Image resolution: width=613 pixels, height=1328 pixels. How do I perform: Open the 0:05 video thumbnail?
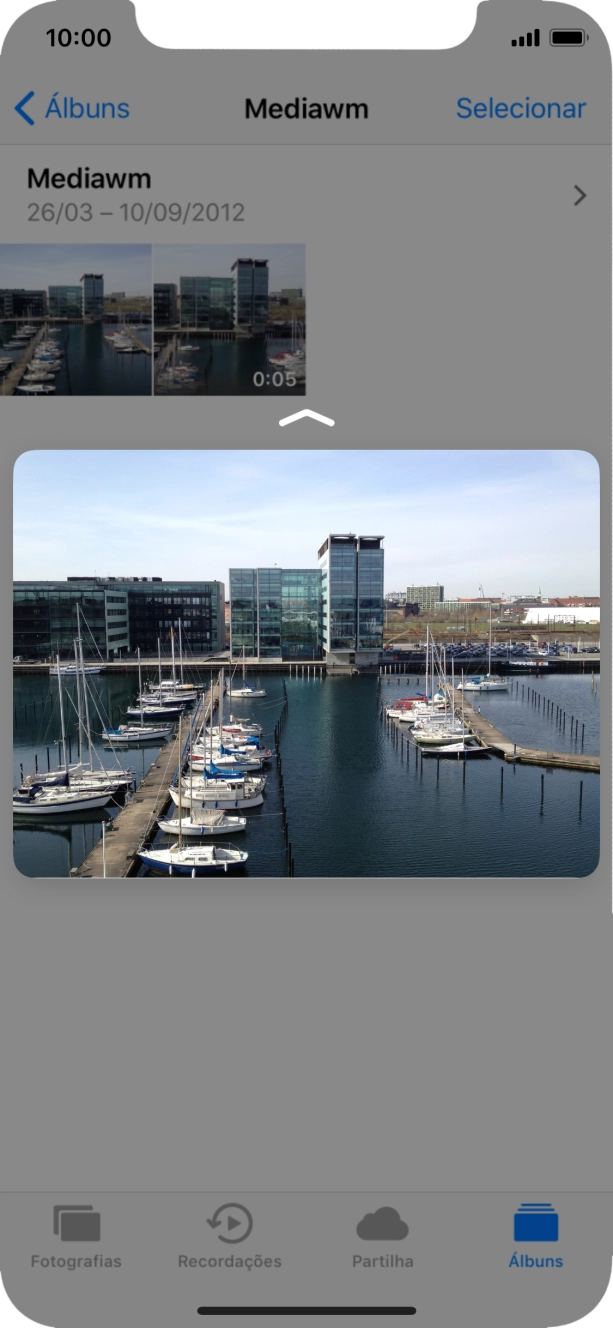[229, 320]
